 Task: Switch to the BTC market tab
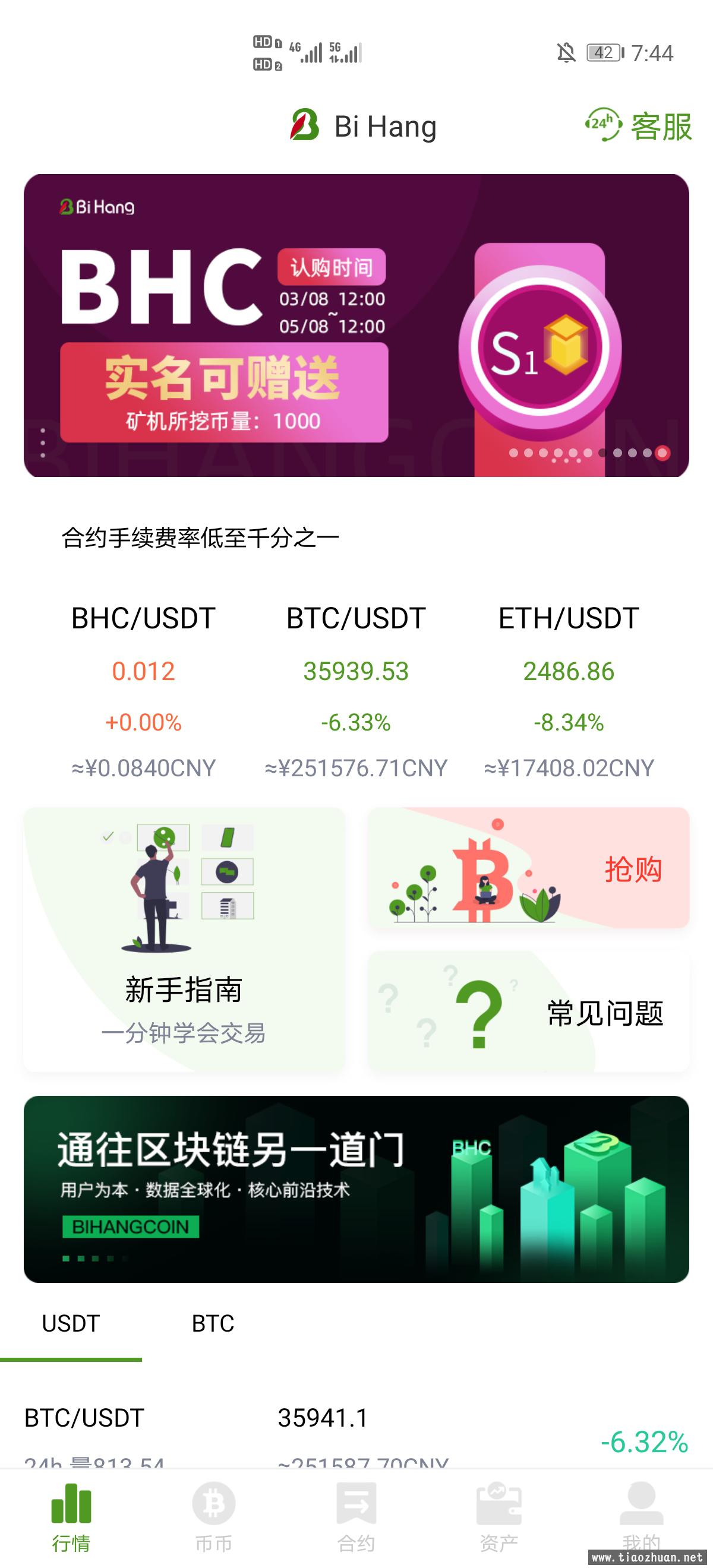[213, 1324]
